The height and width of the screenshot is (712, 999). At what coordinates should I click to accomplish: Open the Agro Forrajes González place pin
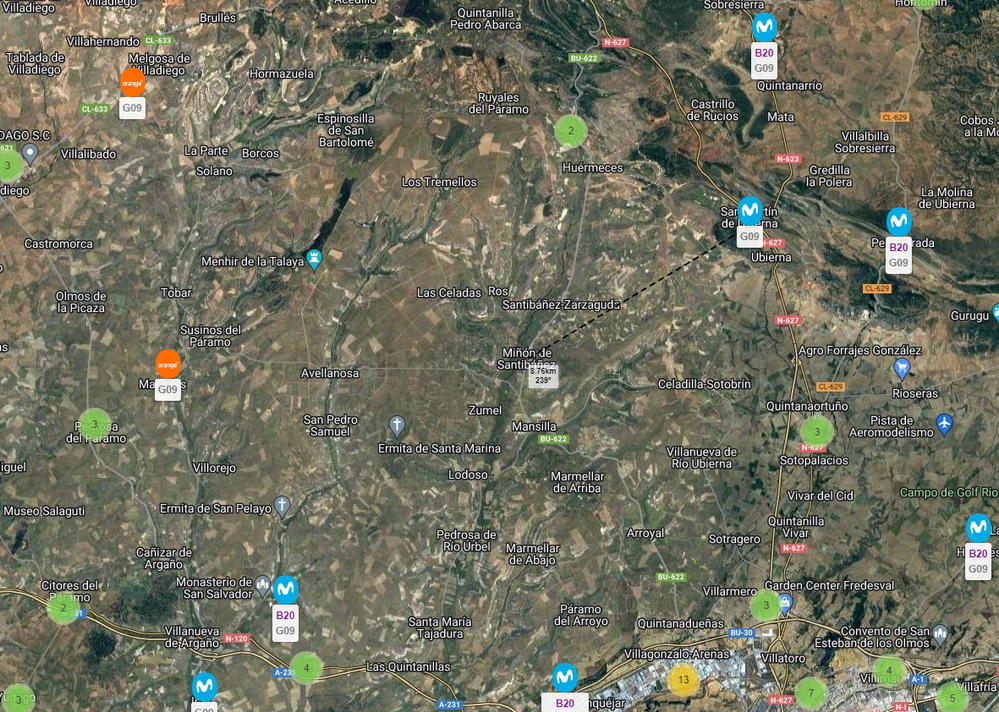click(902, 369)
